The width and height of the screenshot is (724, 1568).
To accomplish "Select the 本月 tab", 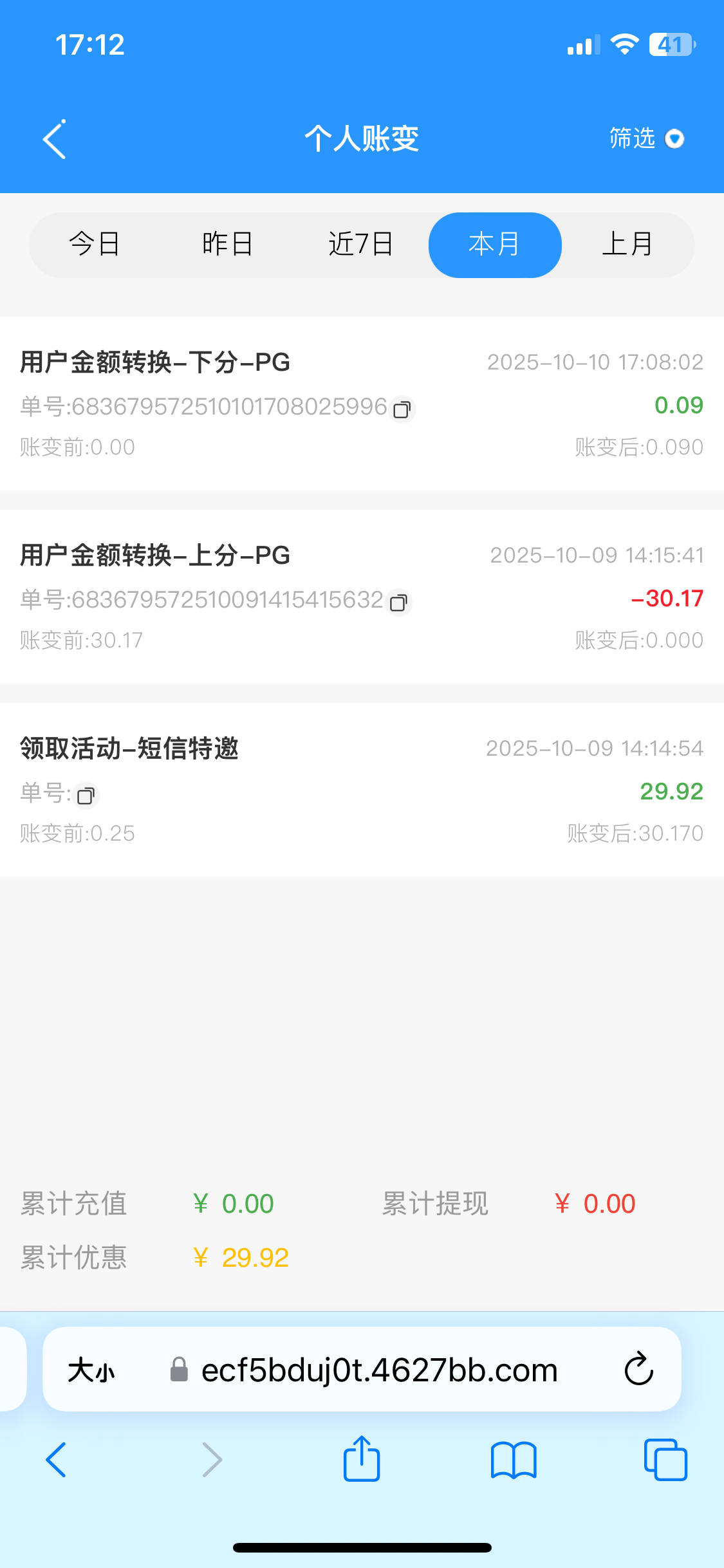I will click(494, 245).
